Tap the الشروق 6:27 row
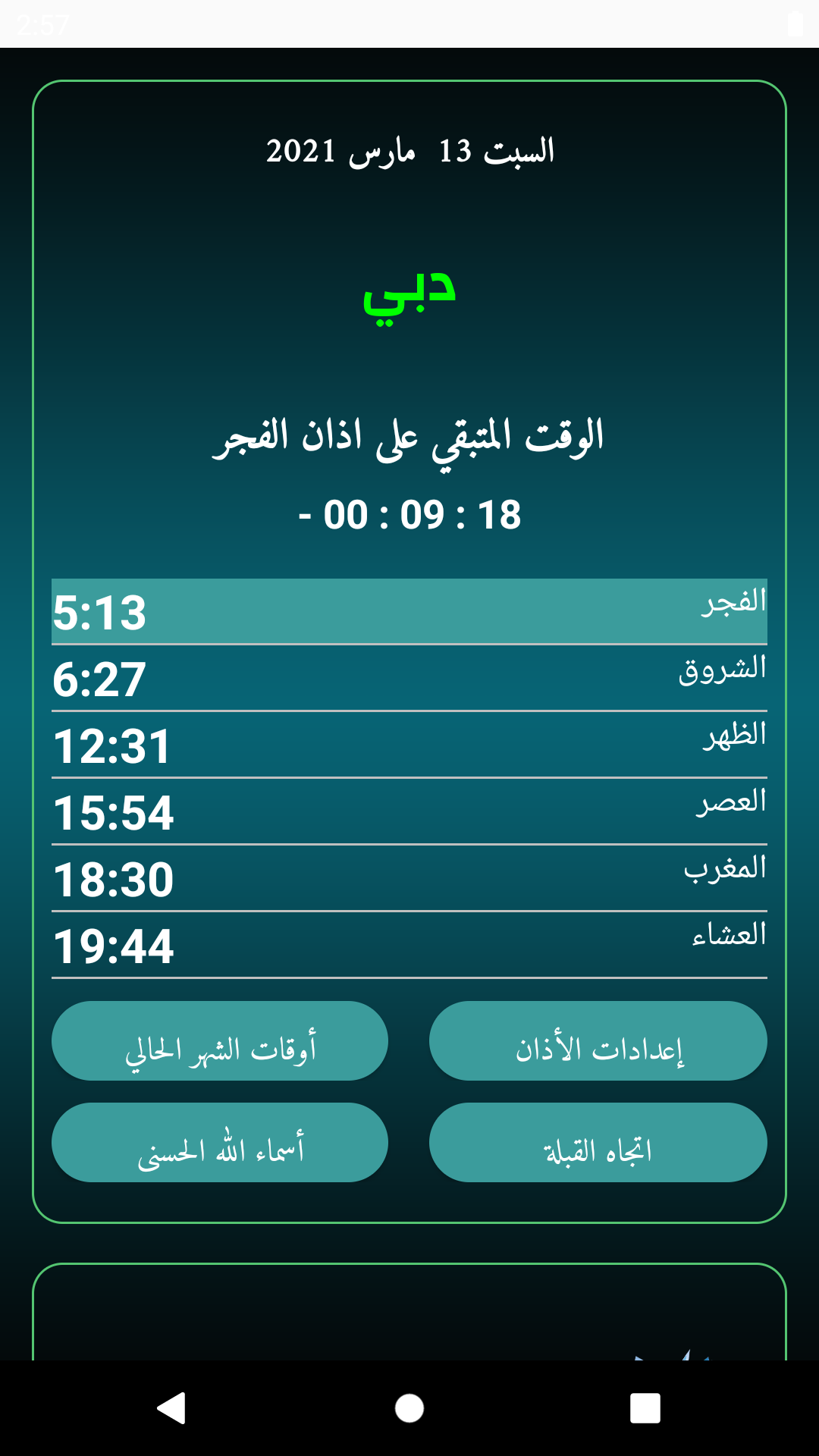 [409, 679]
